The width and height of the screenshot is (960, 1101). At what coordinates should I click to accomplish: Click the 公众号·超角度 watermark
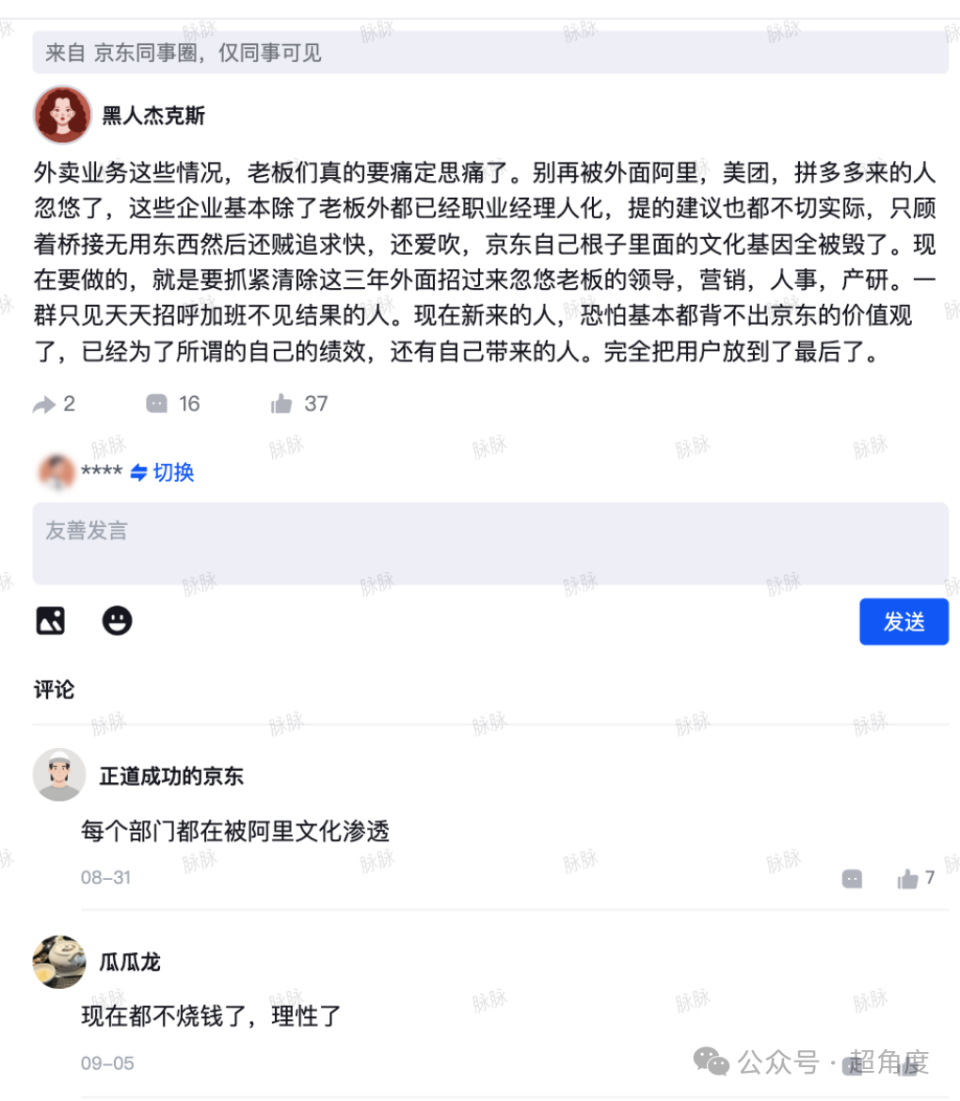coord(816,1063)
